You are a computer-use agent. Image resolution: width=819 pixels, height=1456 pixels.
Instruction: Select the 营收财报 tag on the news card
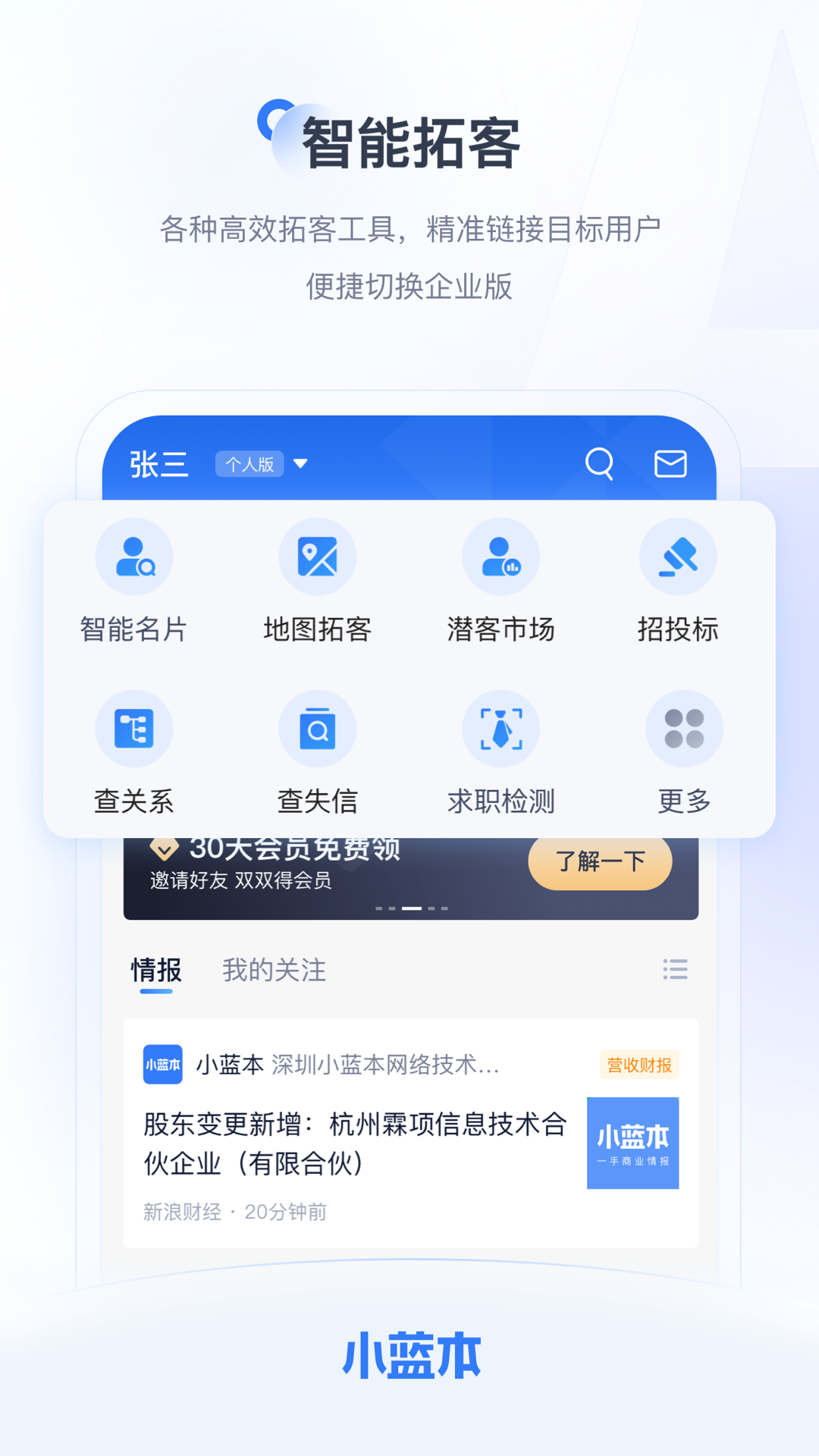point(639,1065)
